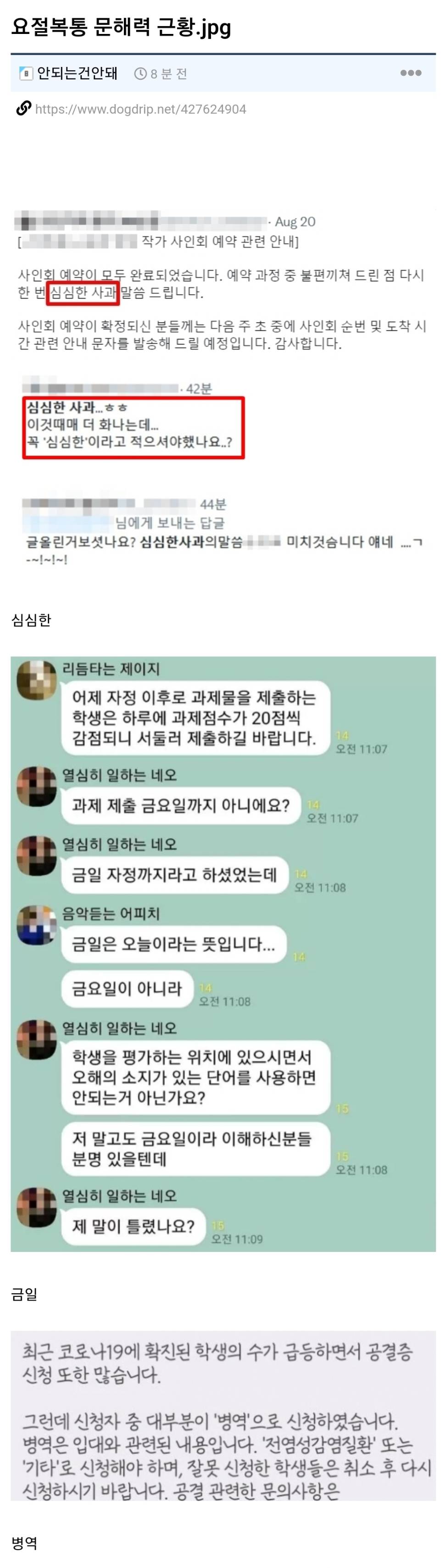Image resolution: width=445 pixels, height=1568 pixels.
Task: Open the dogdrip.net source link
Action: click(x=140, y=110)
